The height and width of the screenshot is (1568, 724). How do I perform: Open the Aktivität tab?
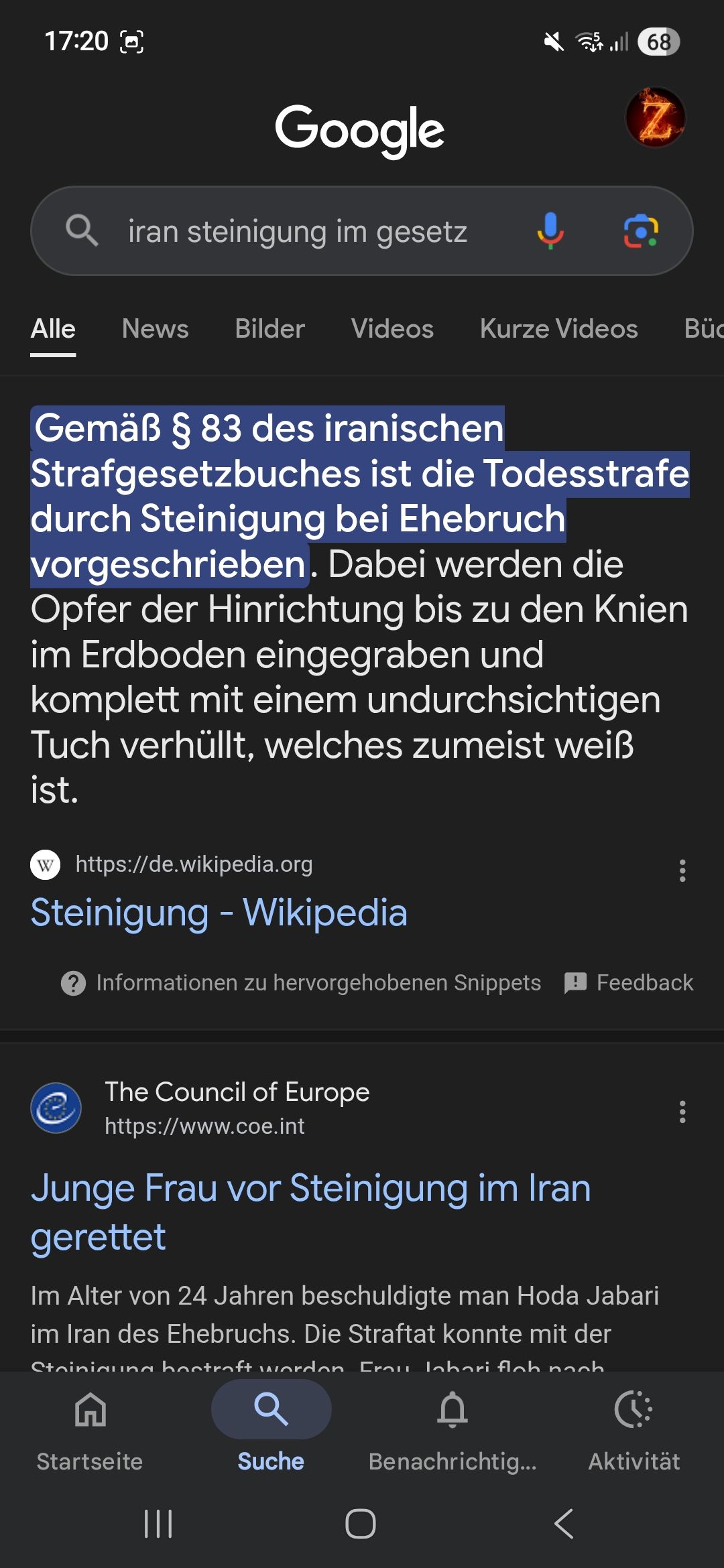(x=633, y=1429)
